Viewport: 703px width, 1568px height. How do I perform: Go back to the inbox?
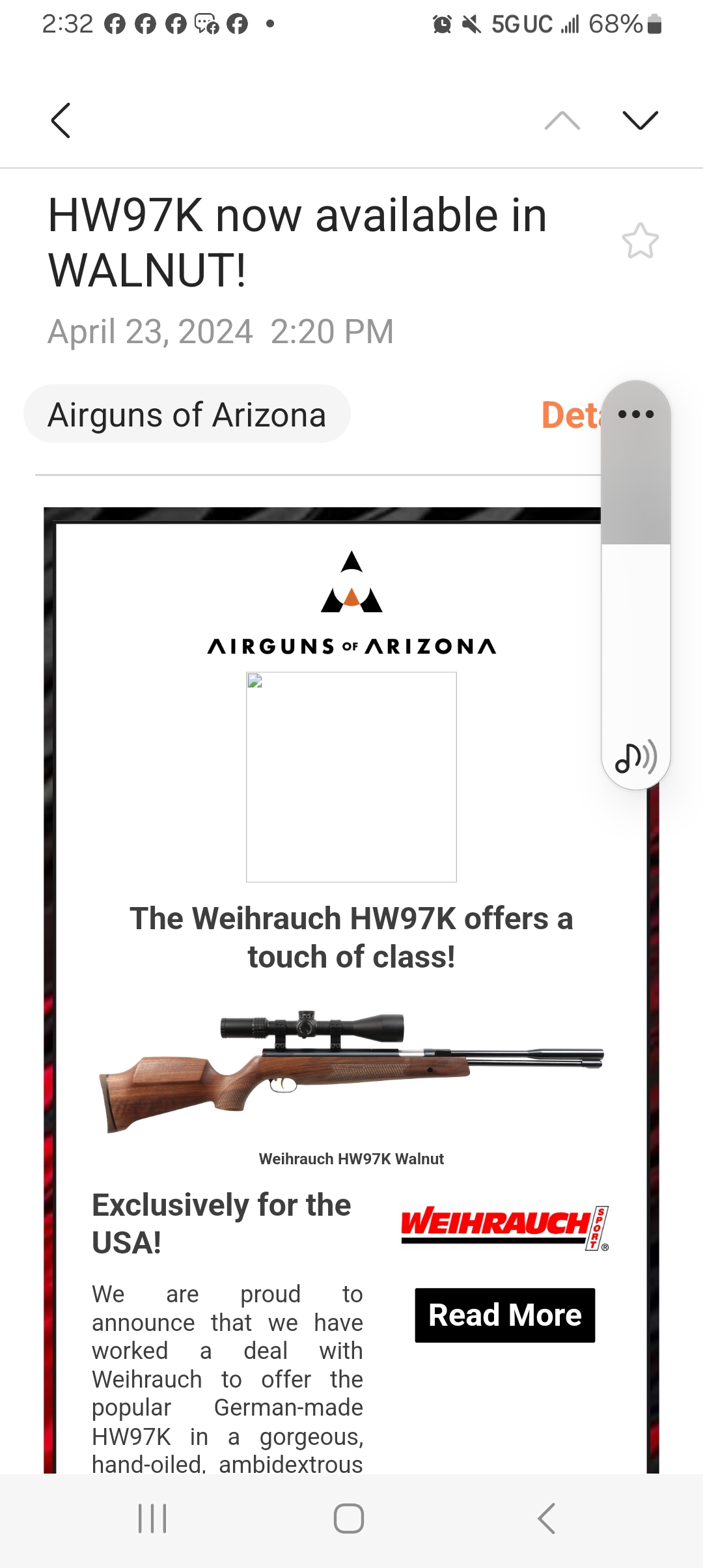(x=61, y=120)
